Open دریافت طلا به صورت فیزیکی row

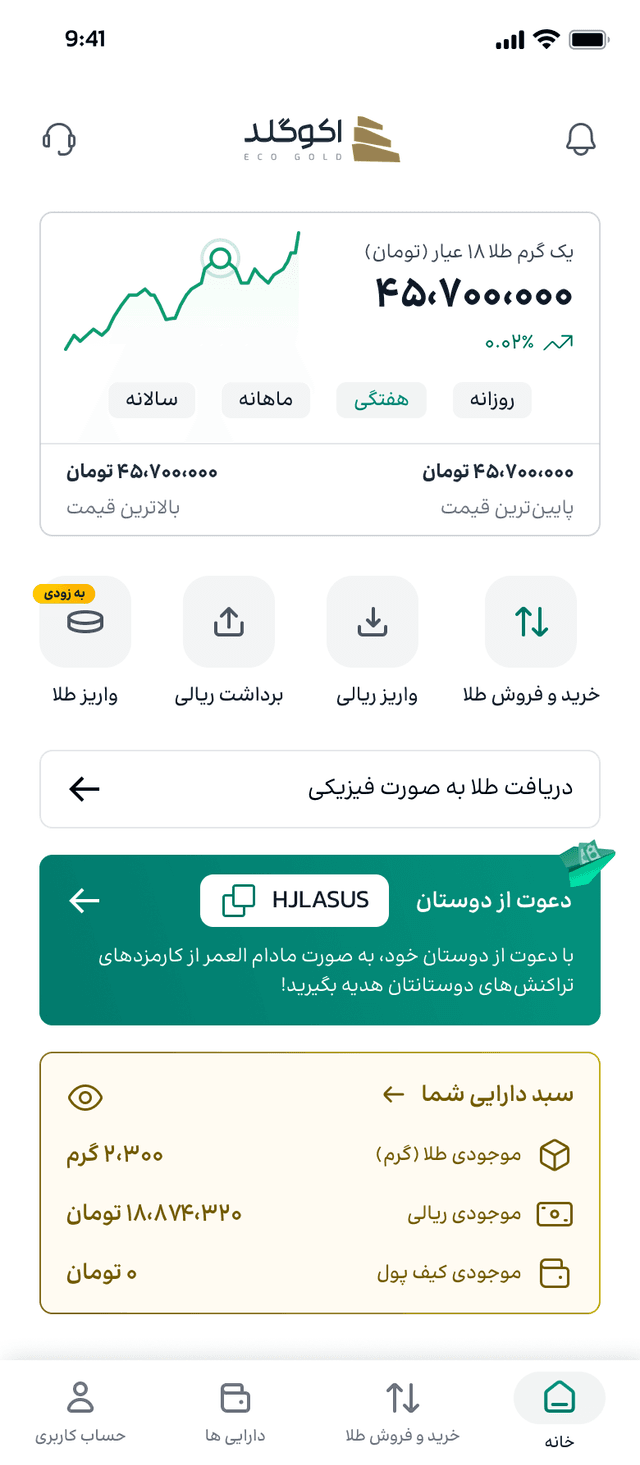click(x=320, y=789)
